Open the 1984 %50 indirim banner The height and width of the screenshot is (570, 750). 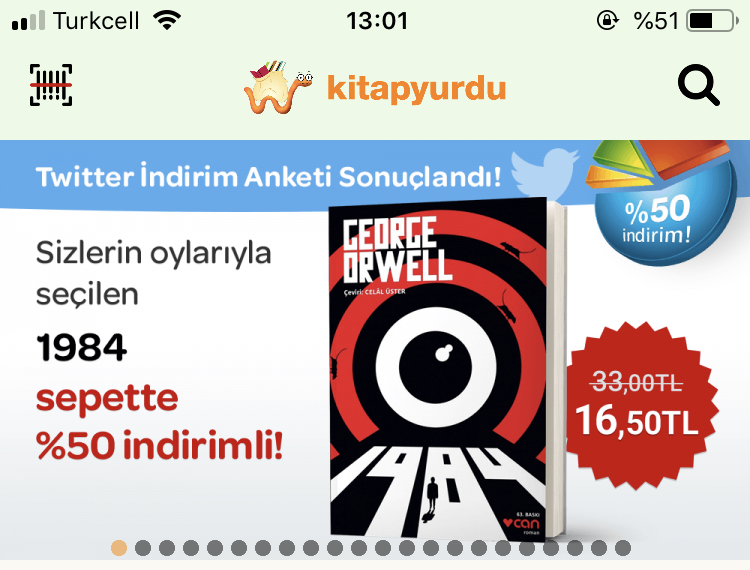click(375, 340)
